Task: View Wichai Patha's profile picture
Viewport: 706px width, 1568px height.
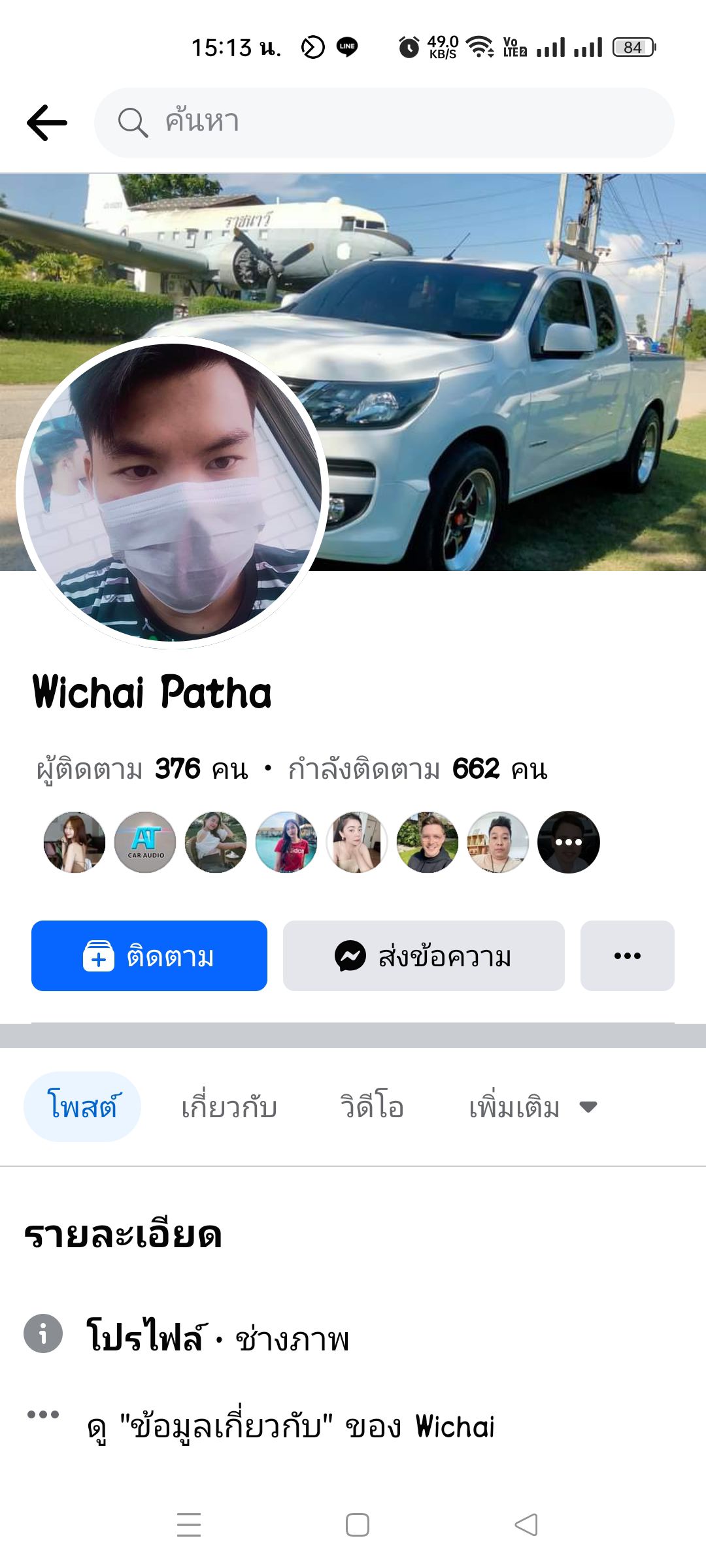Action: point(172,492)
